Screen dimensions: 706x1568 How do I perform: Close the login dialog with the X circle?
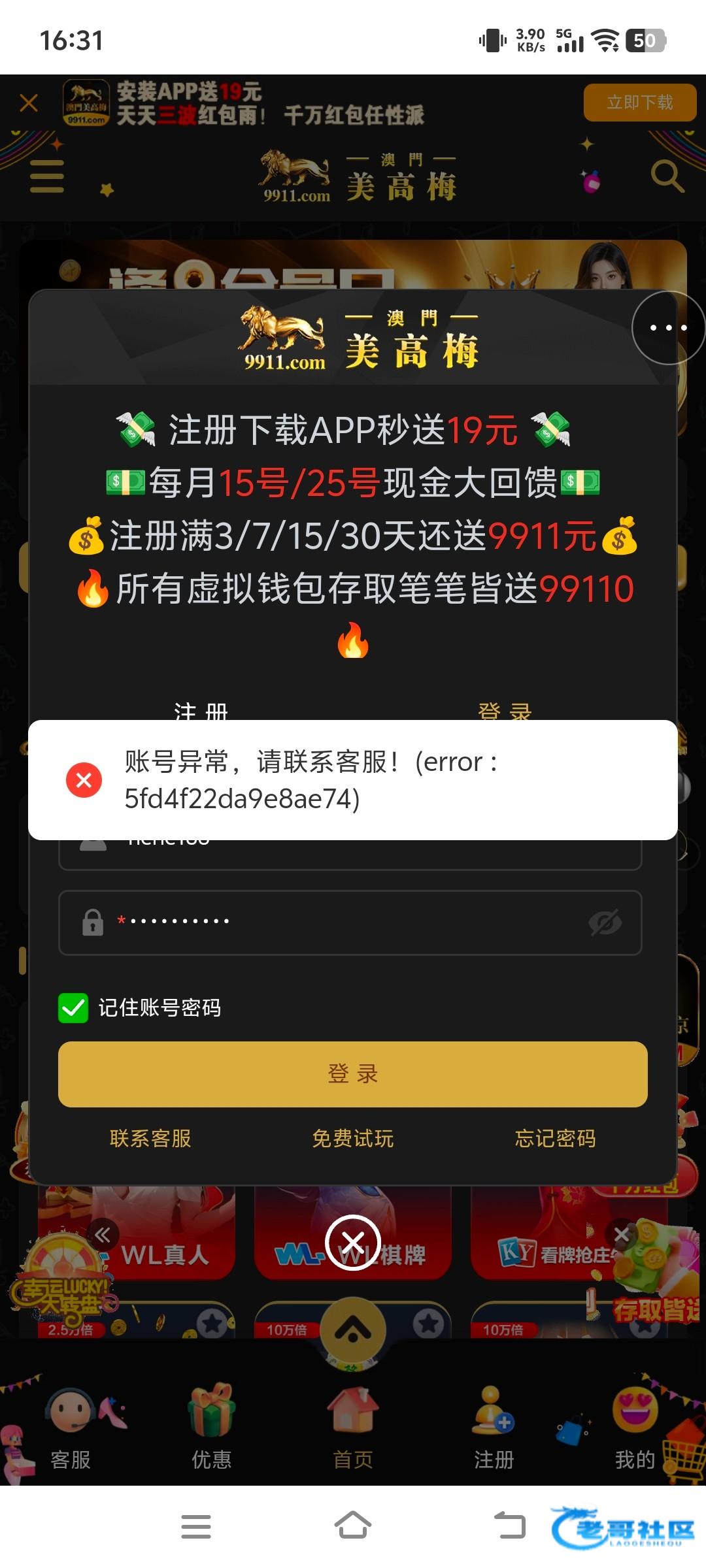(x=353, y=1242)
